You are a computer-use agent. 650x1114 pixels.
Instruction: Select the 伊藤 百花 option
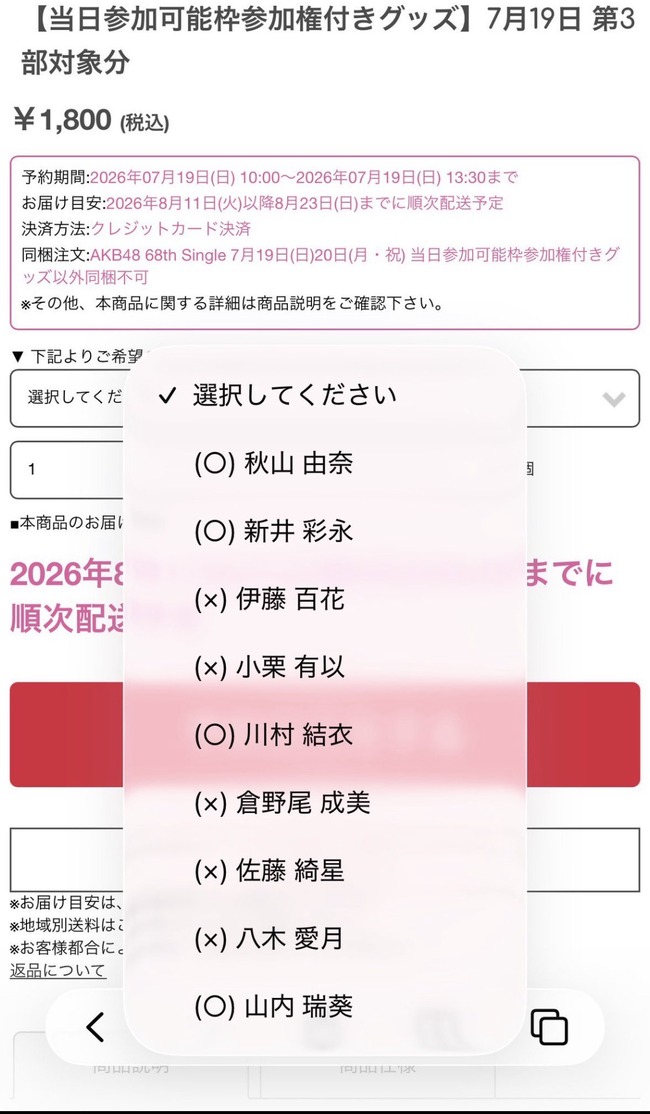click(x=325, y=600)
